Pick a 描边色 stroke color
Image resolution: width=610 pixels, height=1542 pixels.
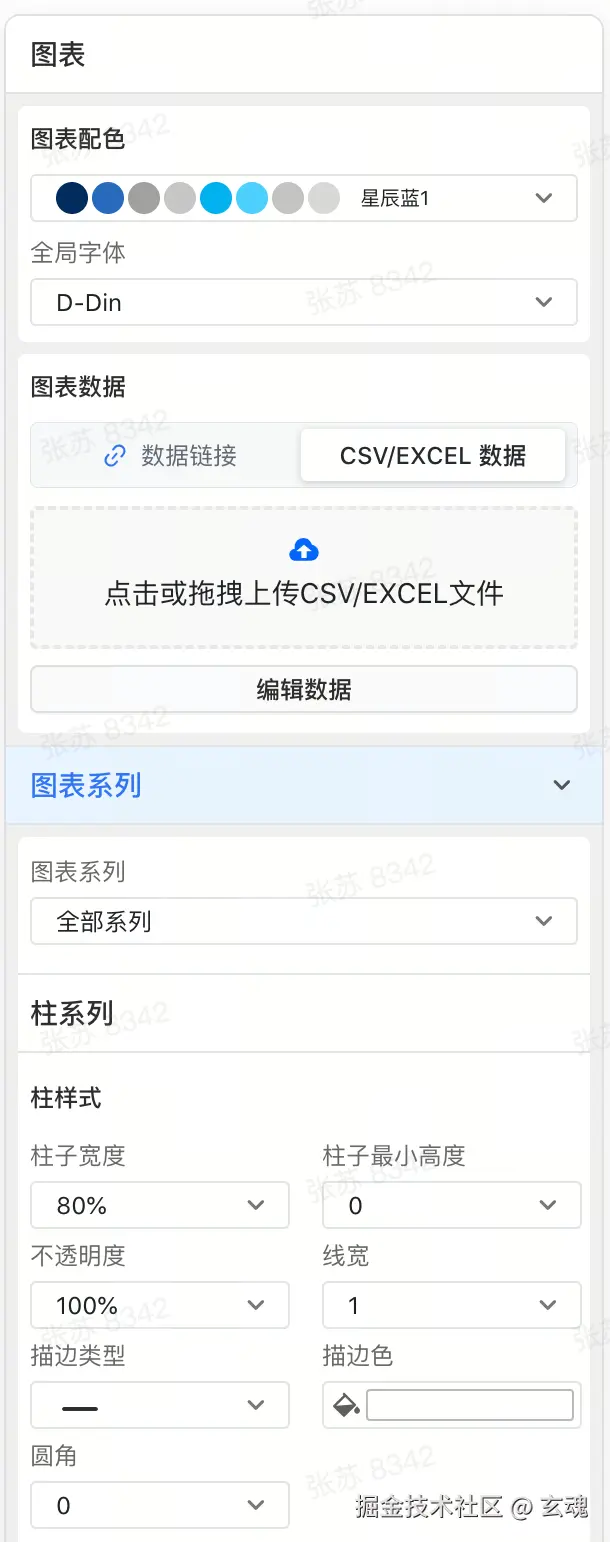tap(469, 1405)
